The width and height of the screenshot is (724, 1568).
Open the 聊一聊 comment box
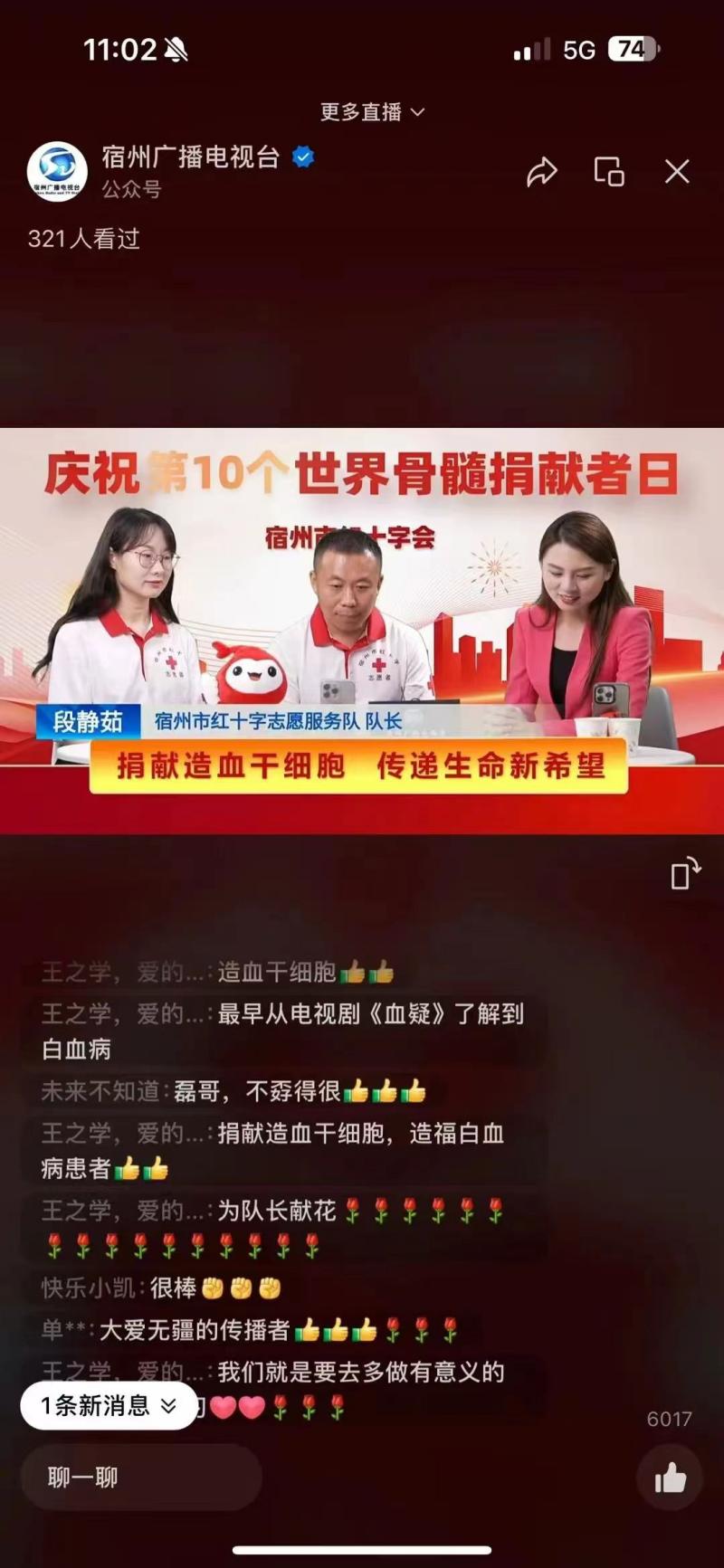(x=141, y=1478)
